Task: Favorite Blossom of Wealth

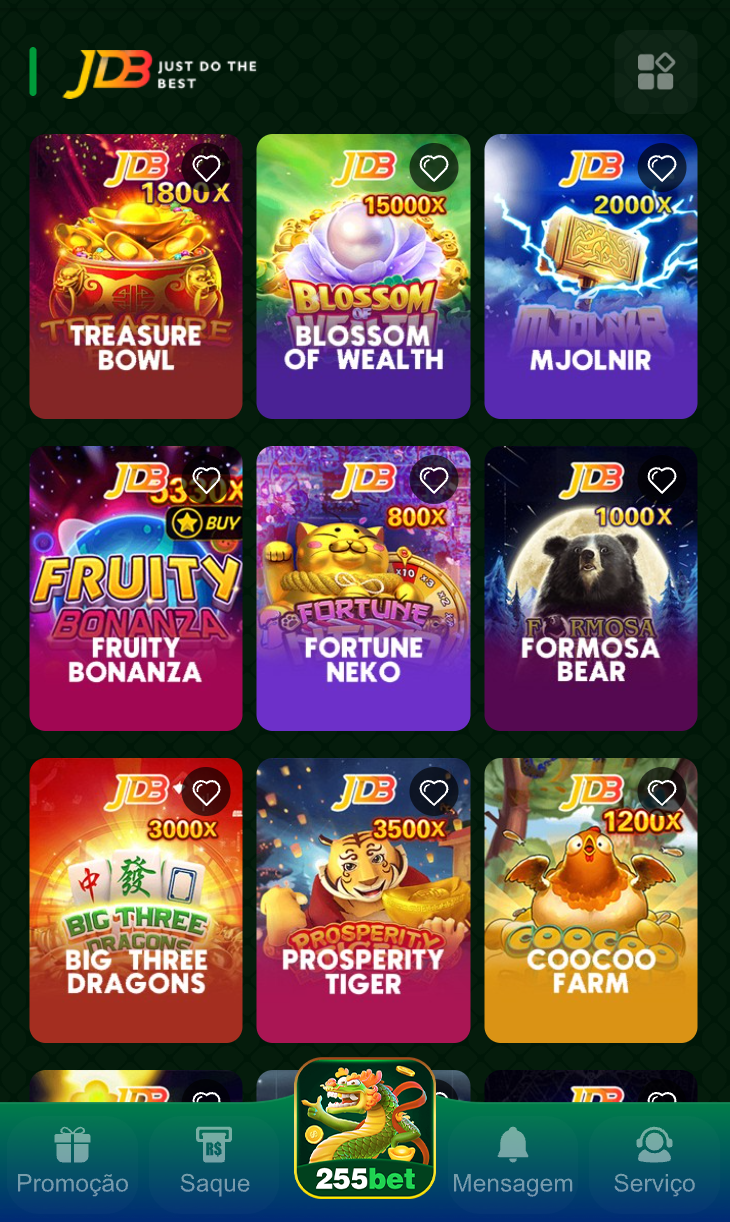Action: coord(434,167)
